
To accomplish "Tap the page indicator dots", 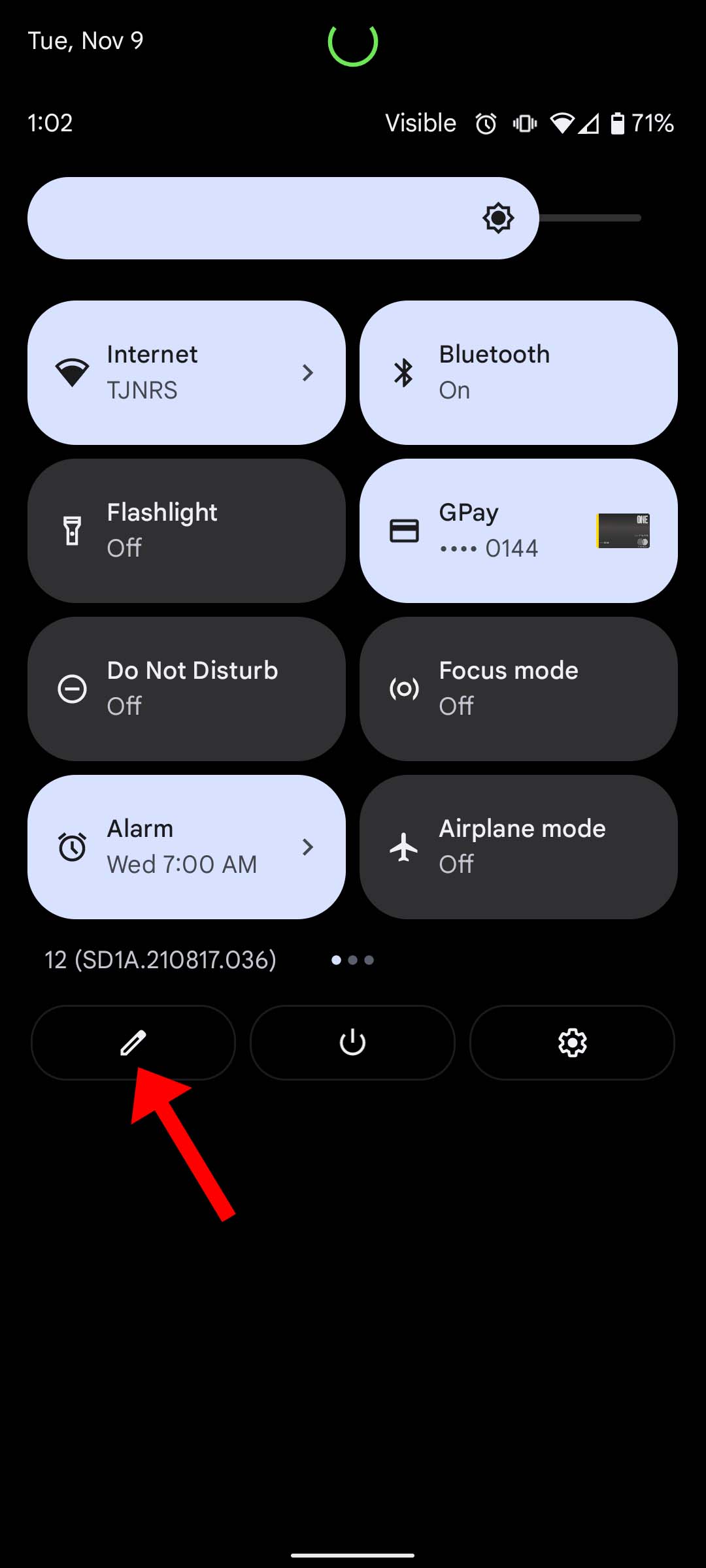I will pyautogui.click(x=353, y=960).
